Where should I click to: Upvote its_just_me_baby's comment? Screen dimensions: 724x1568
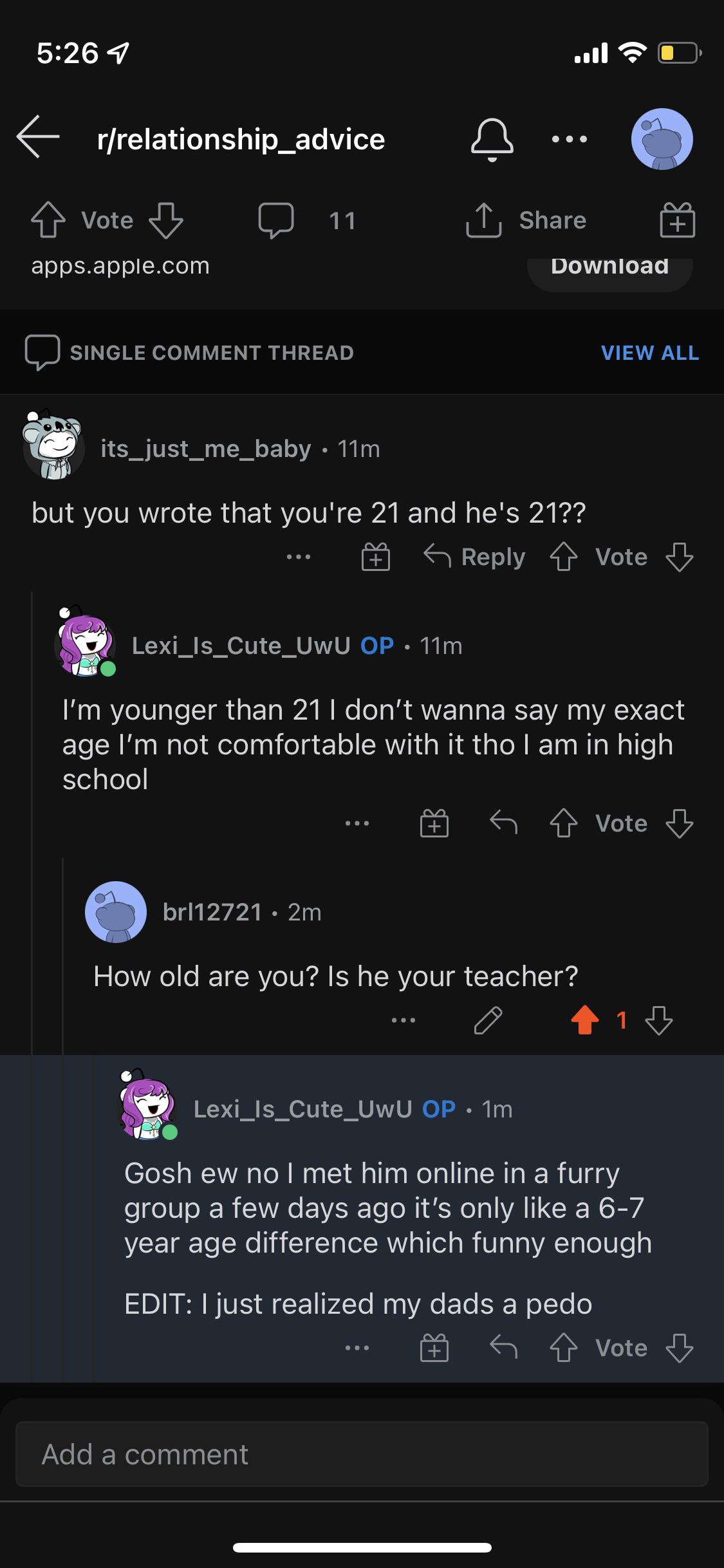[x=564, y=557]
